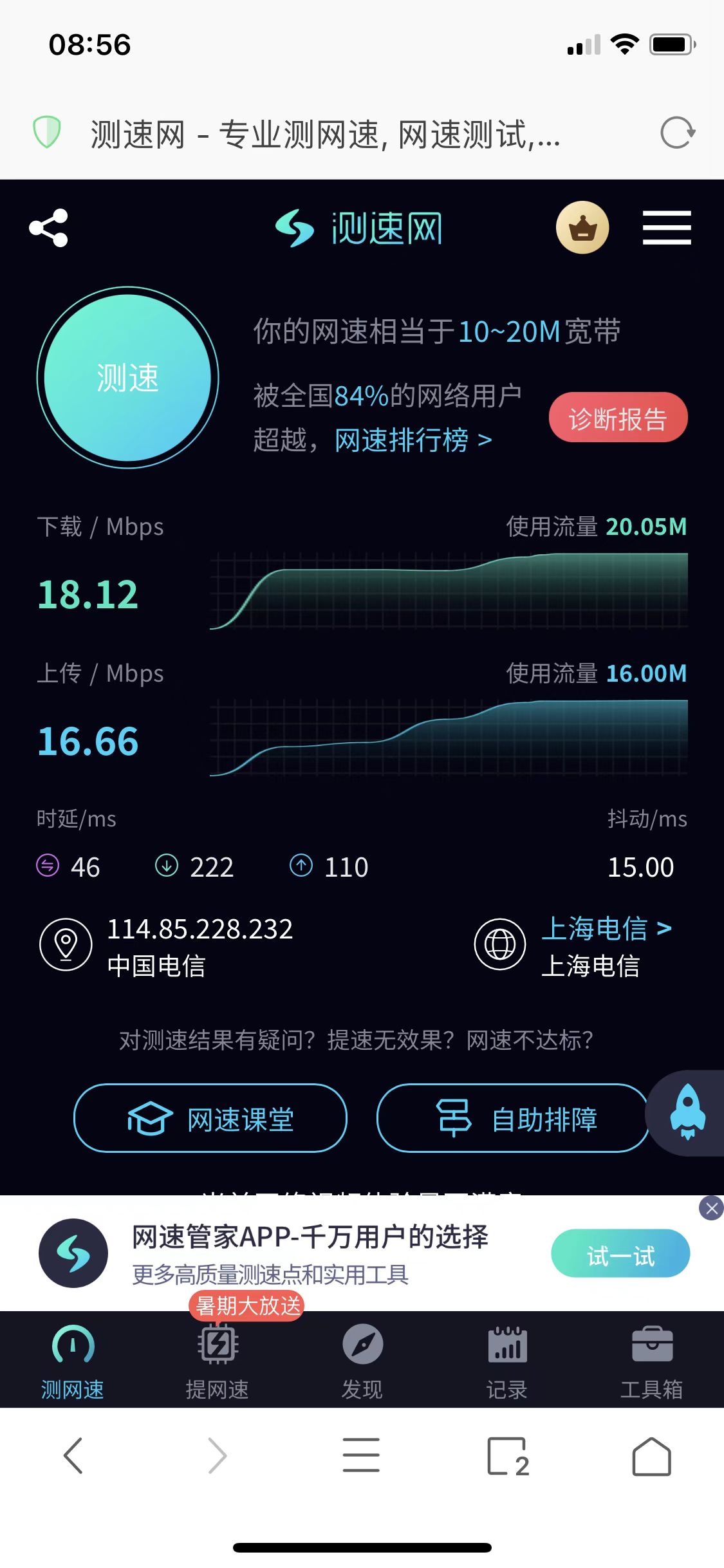Go back in the browser toolbar

click(73, 1456)
